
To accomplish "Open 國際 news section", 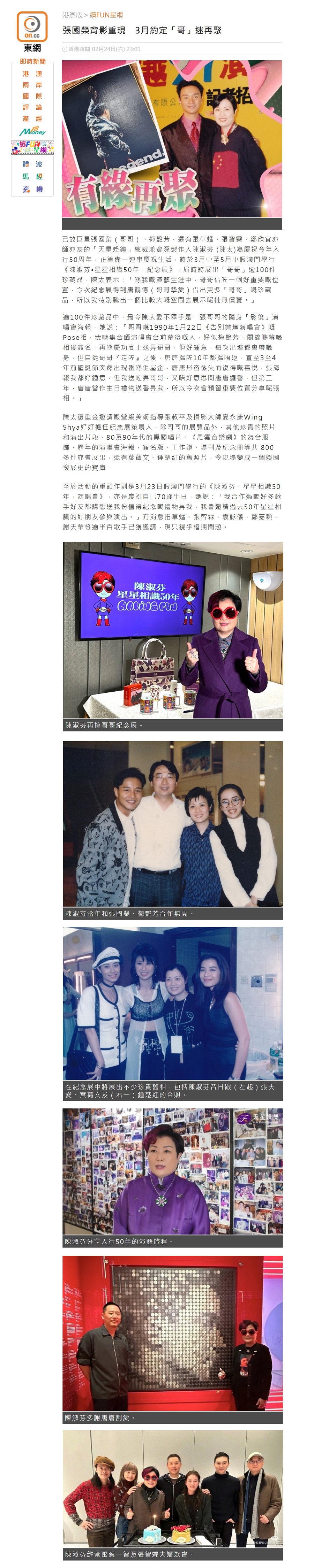I will pyautogui.click(x=32, y=96).
